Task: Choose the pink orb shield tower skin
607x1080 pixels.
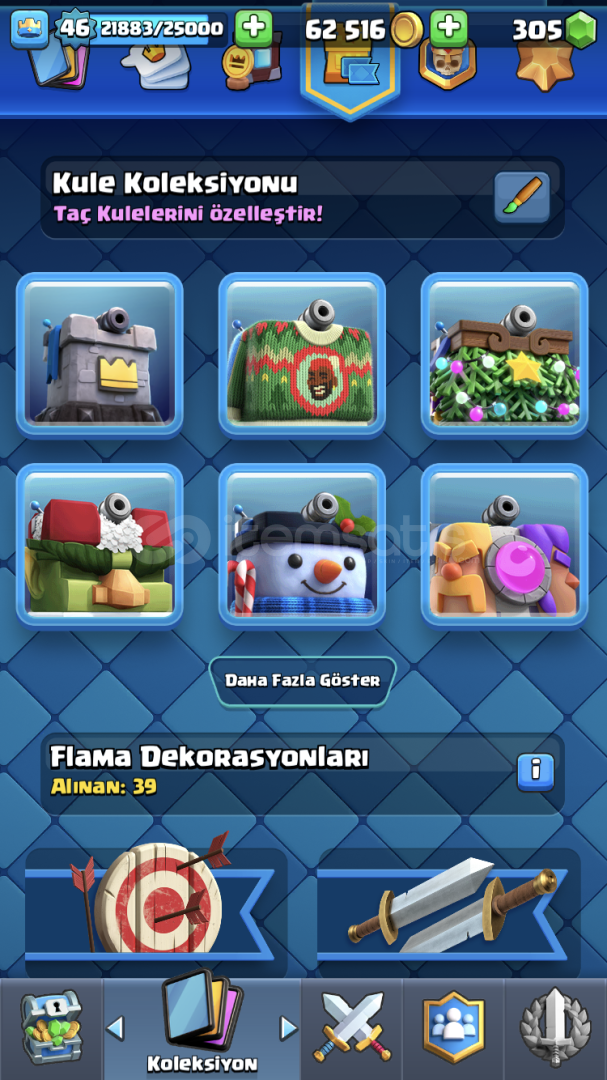Action: click(504, 545)
